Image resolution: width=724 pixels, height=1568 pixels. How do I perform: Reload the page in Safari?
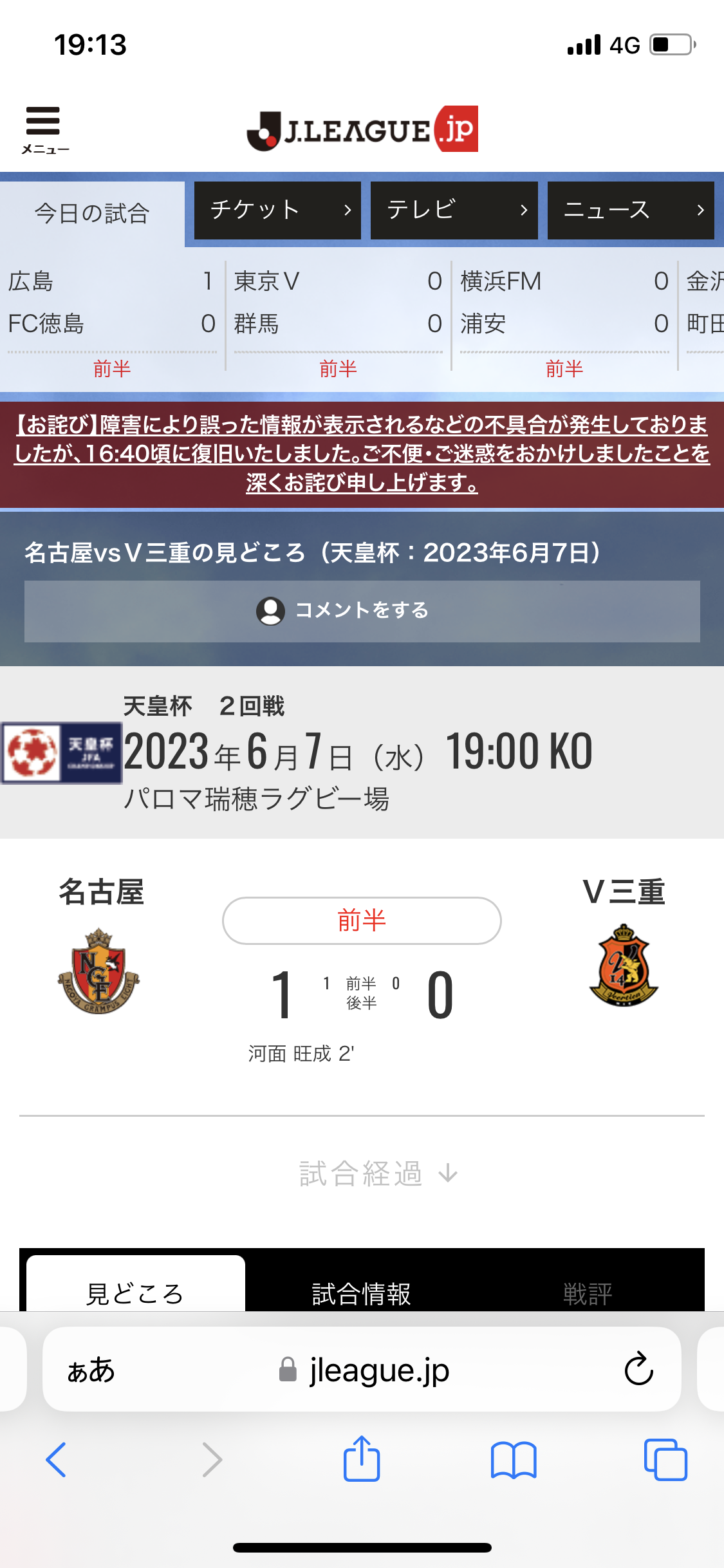[x=638, y=1369]
